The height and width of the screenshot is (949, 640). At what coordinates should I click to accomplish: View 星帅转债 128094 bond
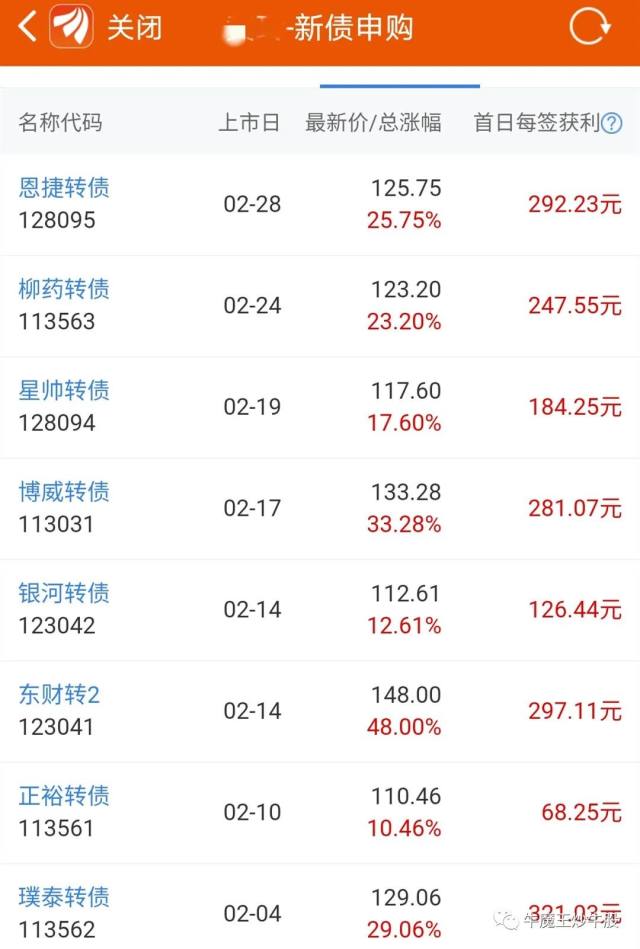(64, 406)
